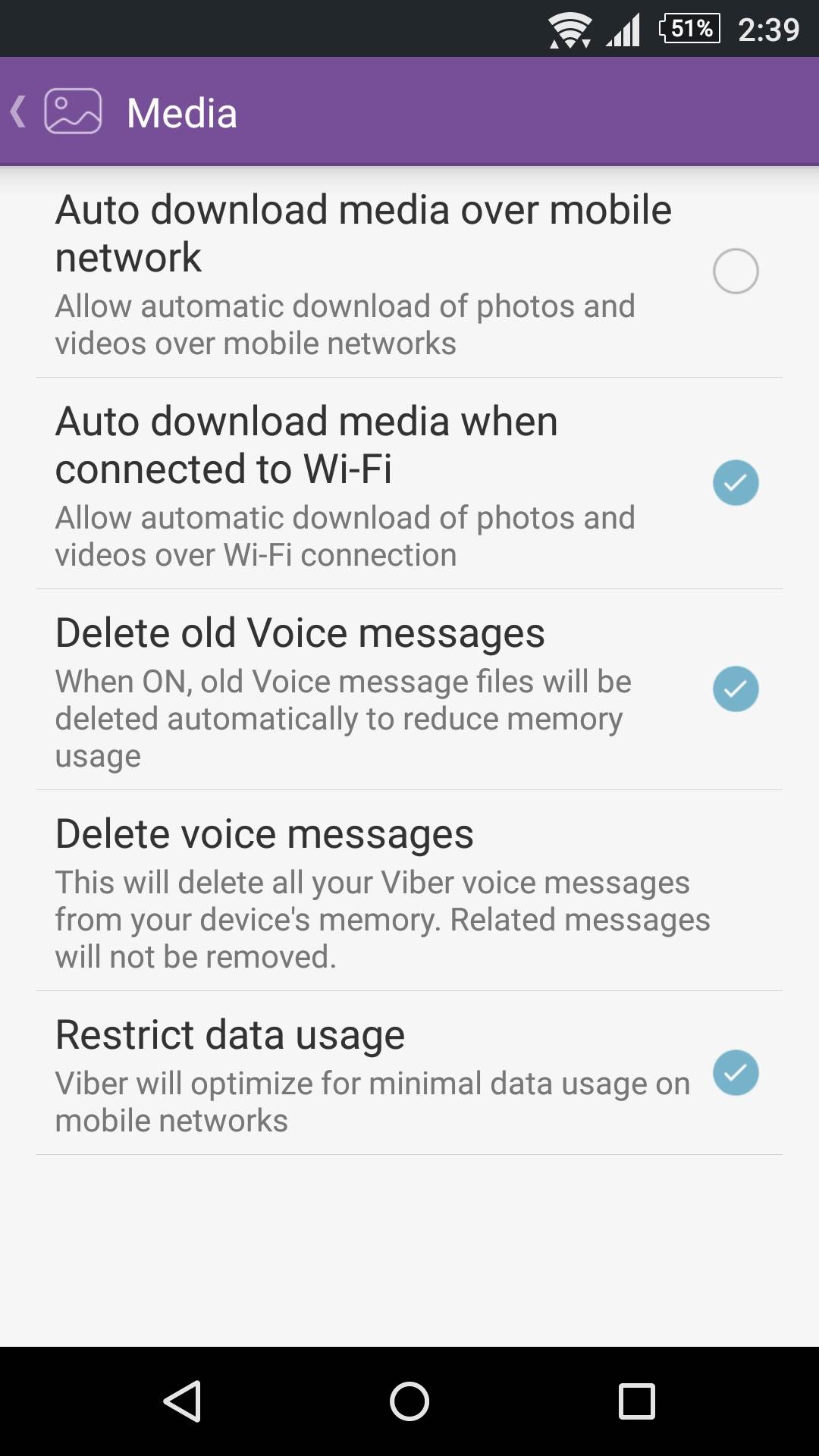The height and width of the screenshot is (1456, 819).
Task: Disable auto download media on Wi-Fi
Action: pos(735,482)
